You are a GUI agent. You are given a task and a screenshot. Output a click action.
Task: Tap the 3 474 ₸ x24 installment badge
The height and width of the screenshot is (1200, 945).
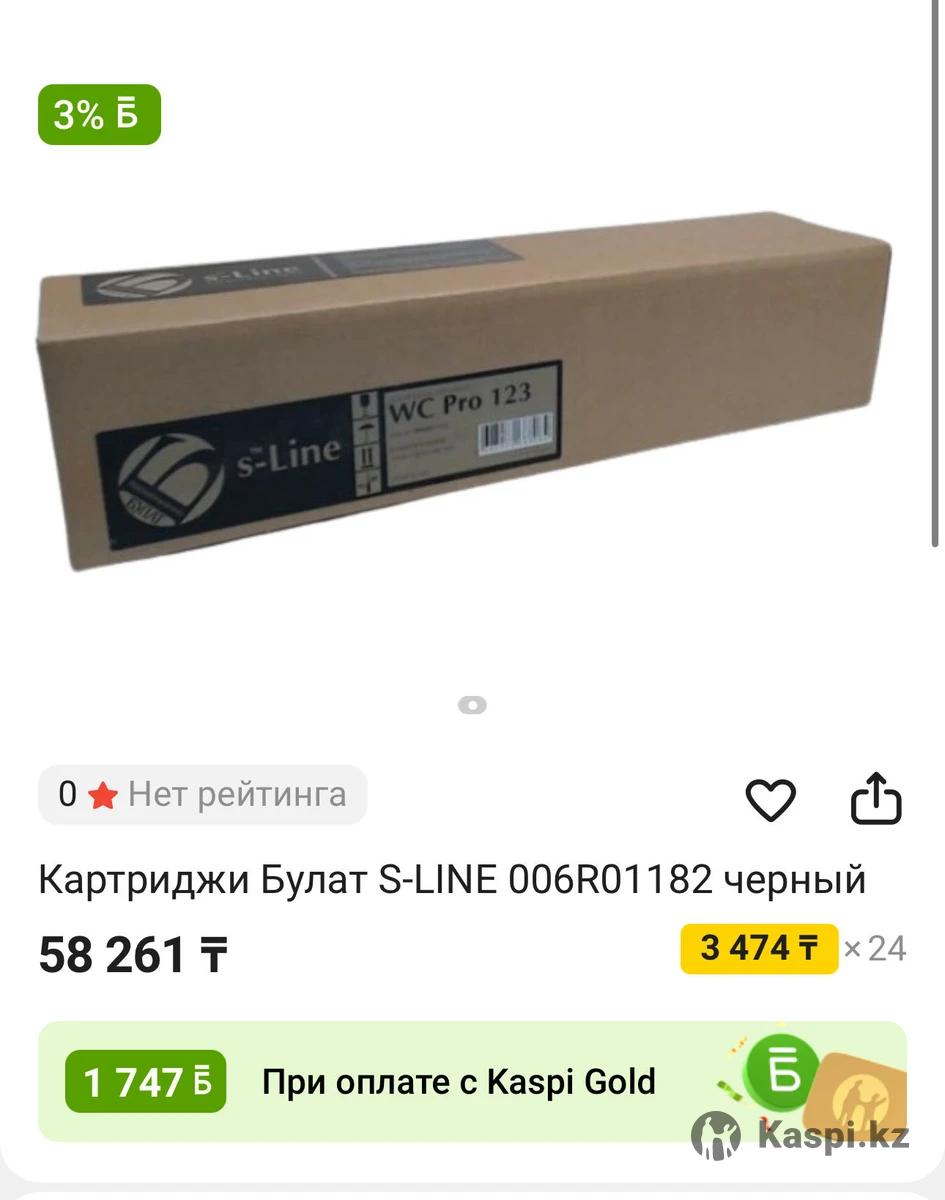pos(759,948)
